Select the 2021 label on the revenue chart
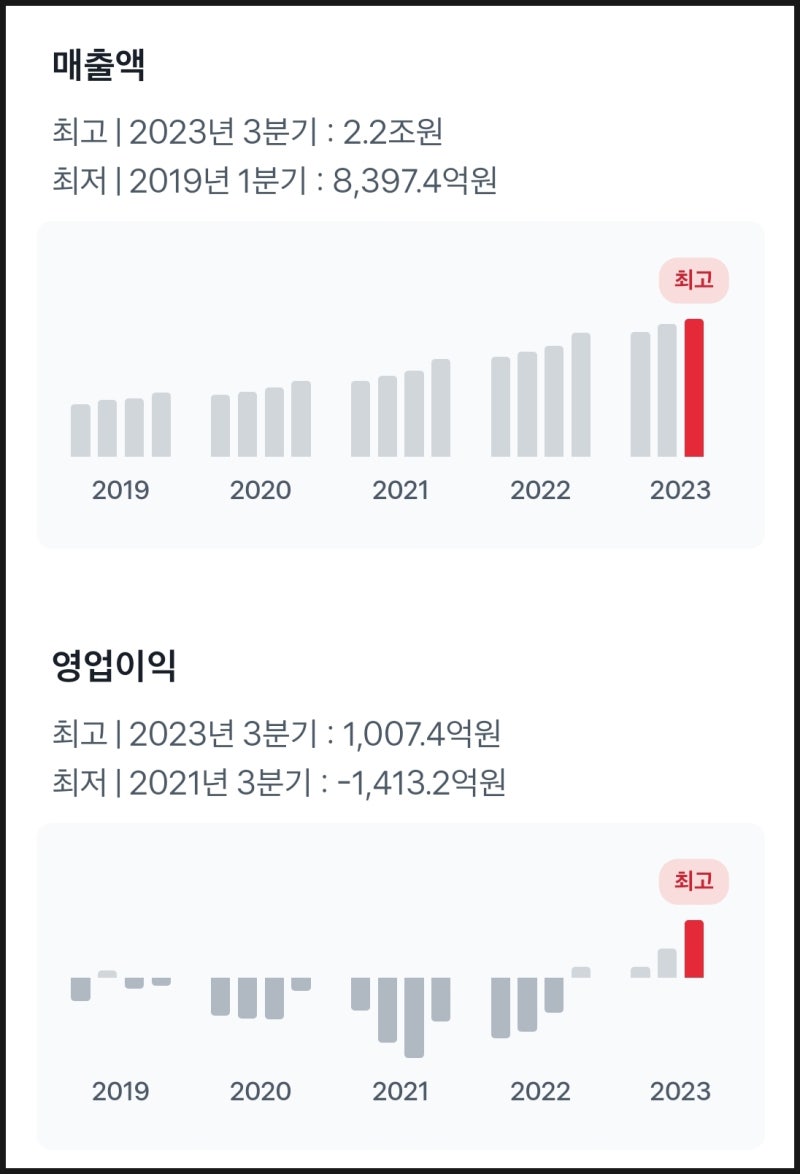The width and height of the screenshot is (800, 1174). (x=402, y=490)
